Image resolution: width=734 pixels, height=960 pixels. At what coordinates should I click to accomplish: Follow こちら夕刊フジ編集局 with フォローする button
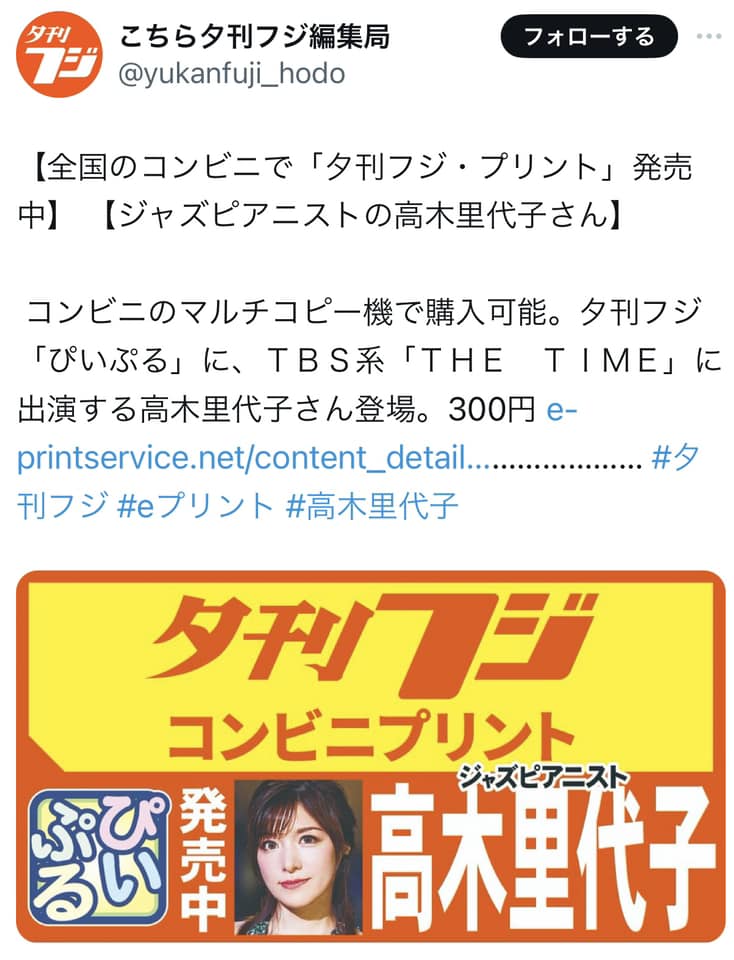coord(589,38)
